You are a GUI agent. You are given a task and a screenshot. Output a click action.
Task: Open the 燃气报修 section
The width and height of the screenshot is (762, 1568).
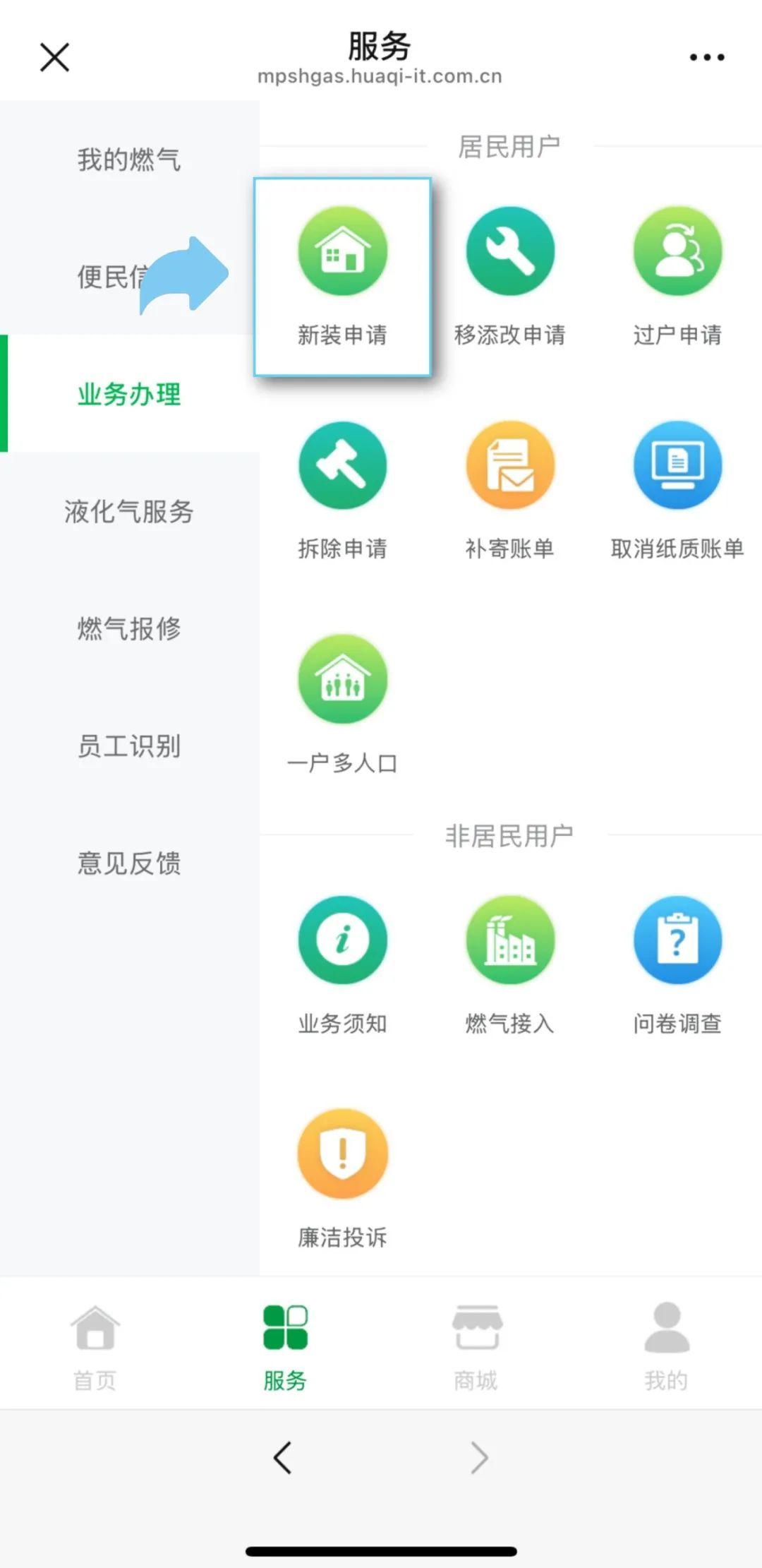pos(129,628)
